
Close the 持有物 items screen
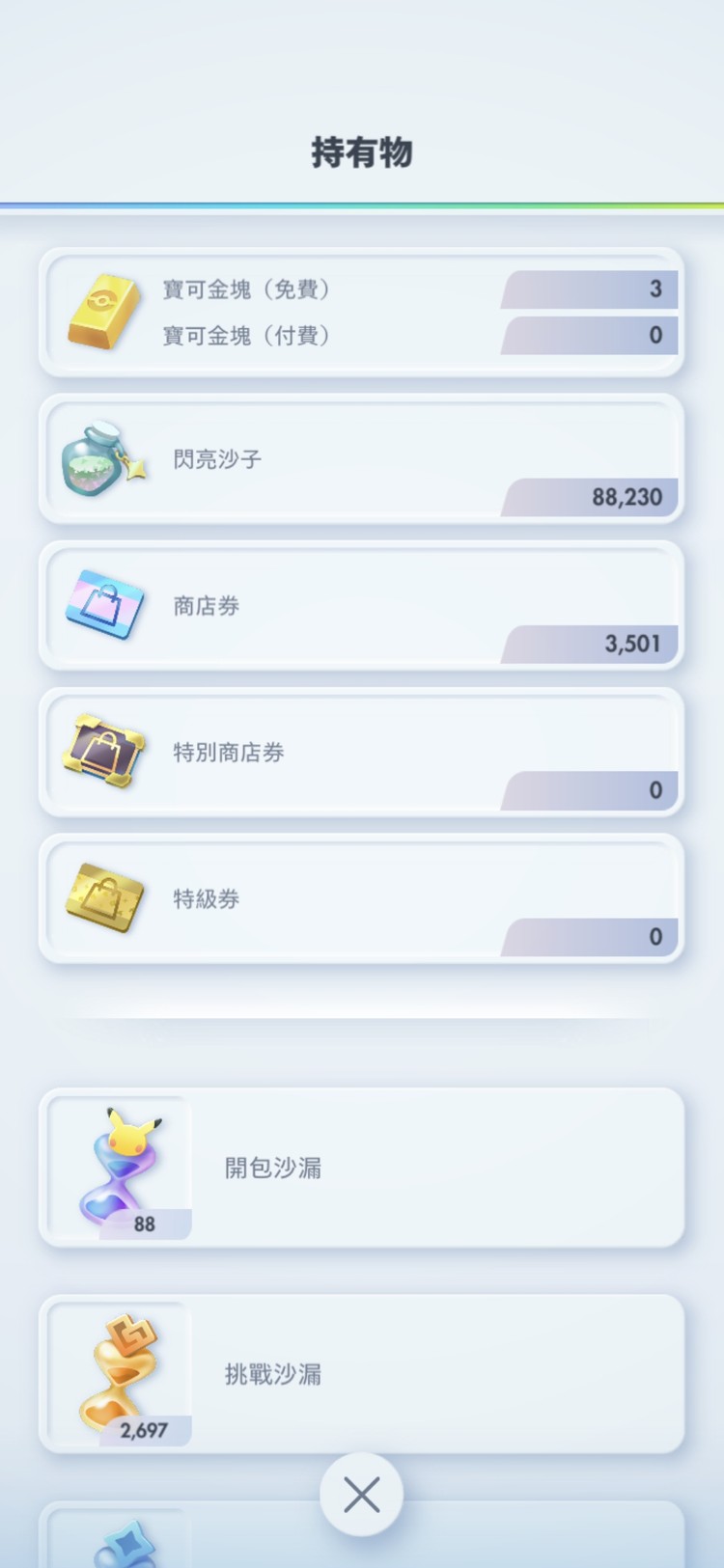(361, 1494)
